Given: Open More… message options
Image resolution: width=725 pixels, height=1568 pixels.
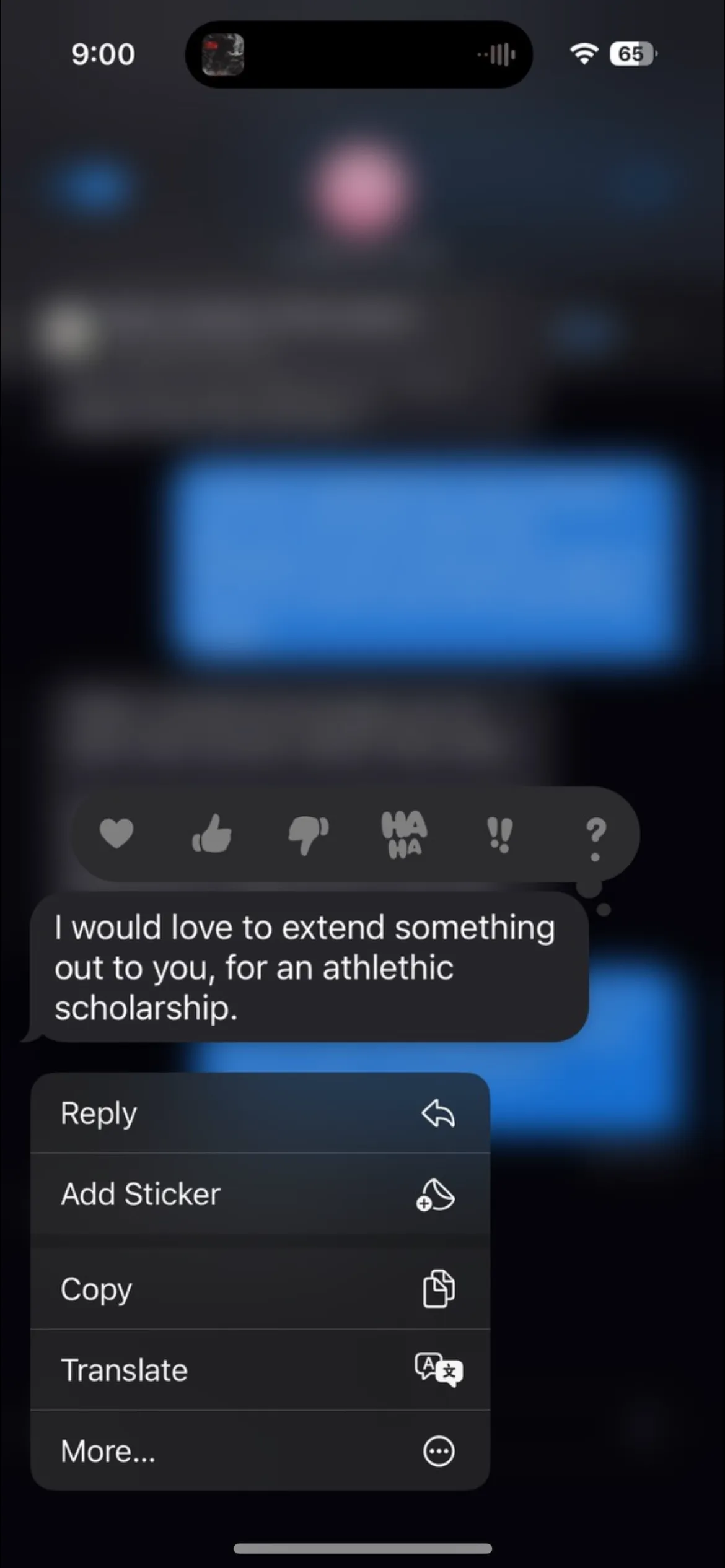Looking at the screenshot, I should pos(260,1451).
